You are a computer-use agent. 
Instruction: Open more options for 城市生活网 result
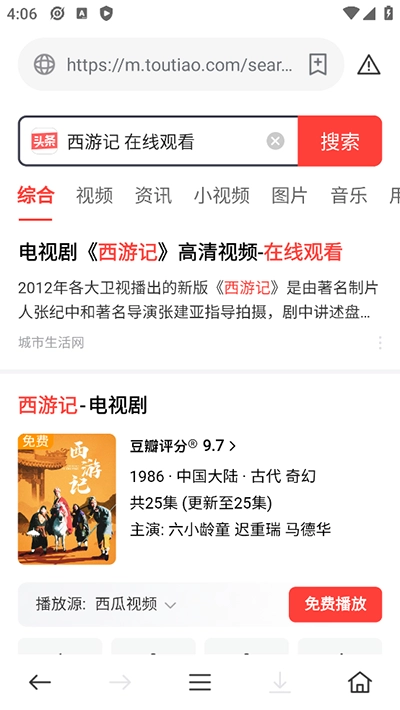[x=380, y=343]
